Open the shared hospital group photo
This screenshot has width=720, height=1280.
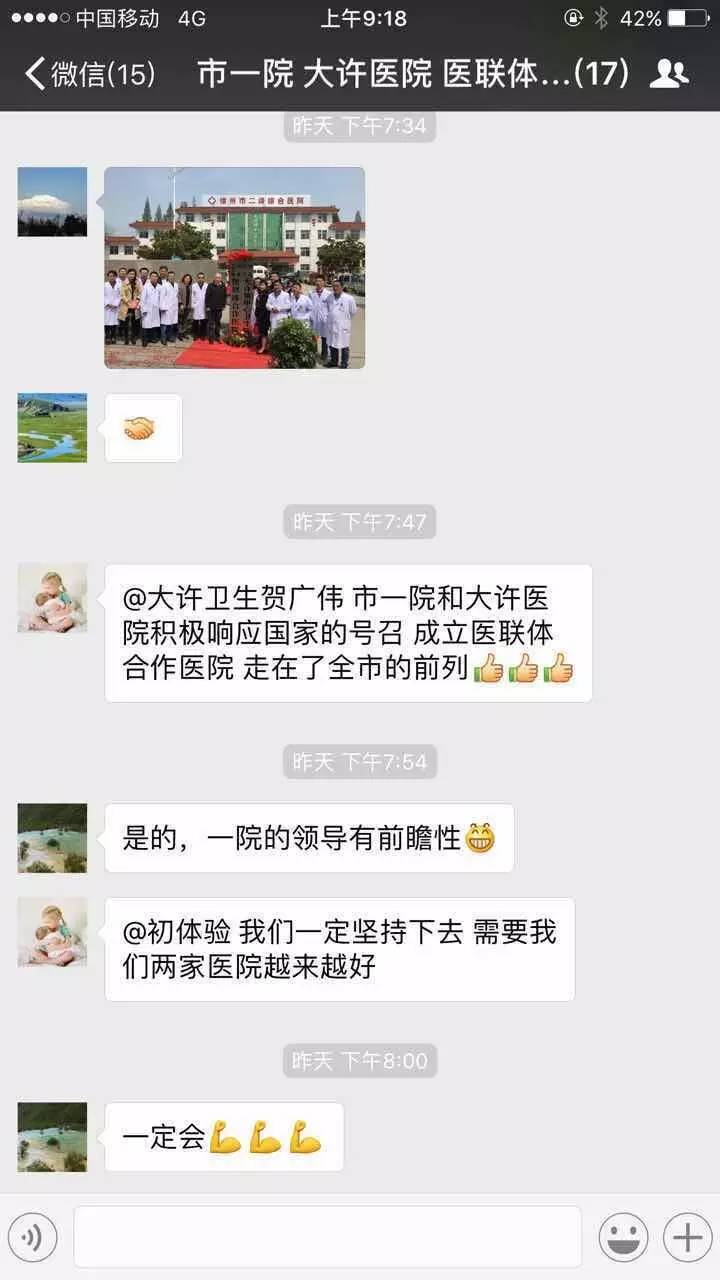pos(234,267)
